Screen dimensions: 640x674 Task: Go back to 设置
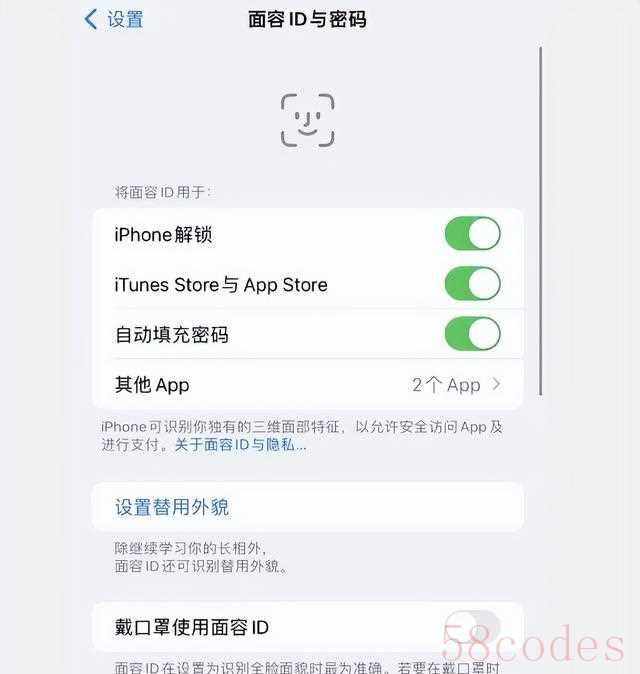click(x=113, y=19)
